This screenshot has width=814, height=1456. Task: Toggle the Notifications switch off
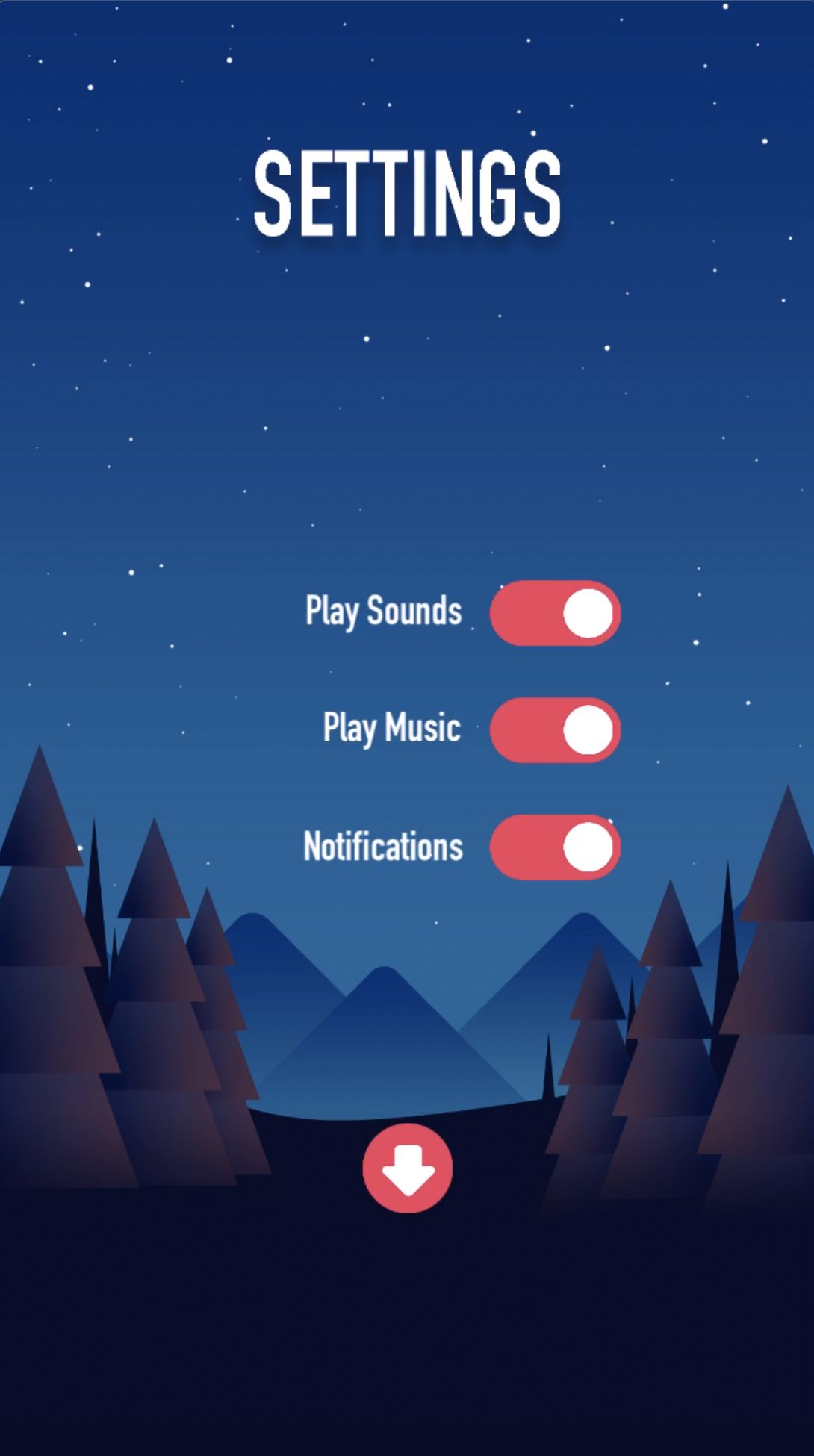coord(555,847)
